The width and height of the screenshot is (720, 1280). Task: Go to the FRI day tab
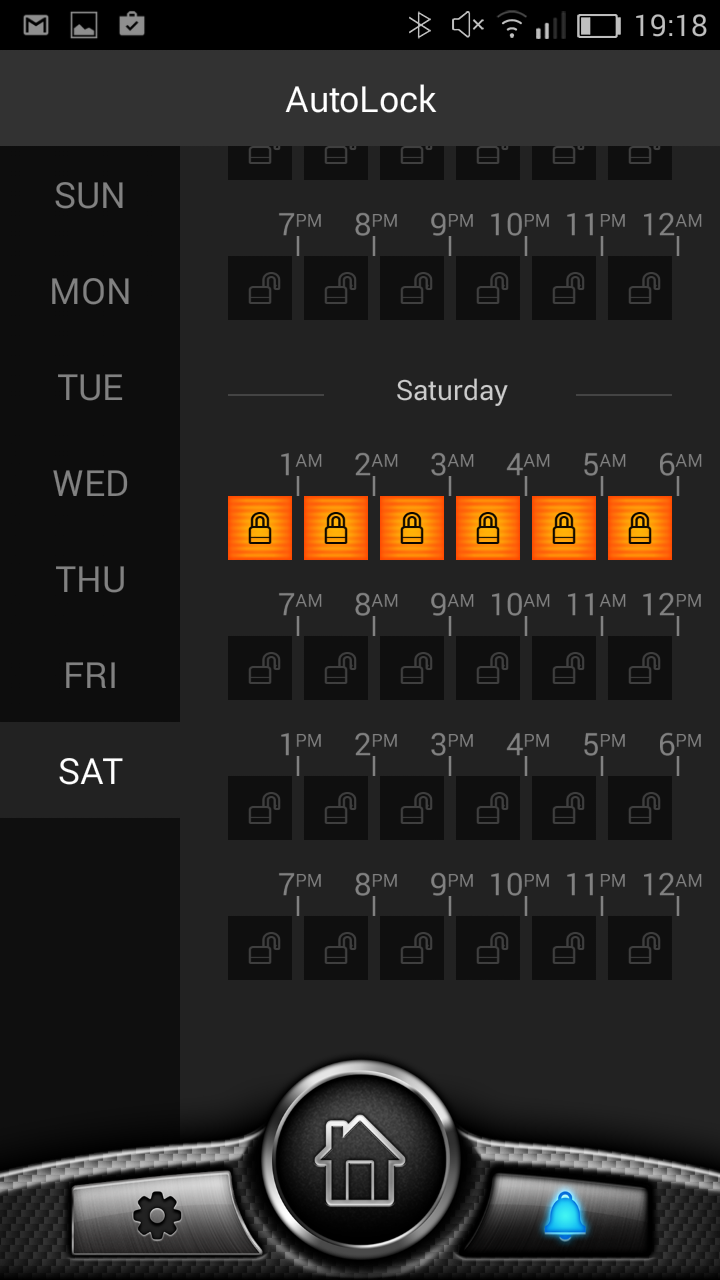90,676
